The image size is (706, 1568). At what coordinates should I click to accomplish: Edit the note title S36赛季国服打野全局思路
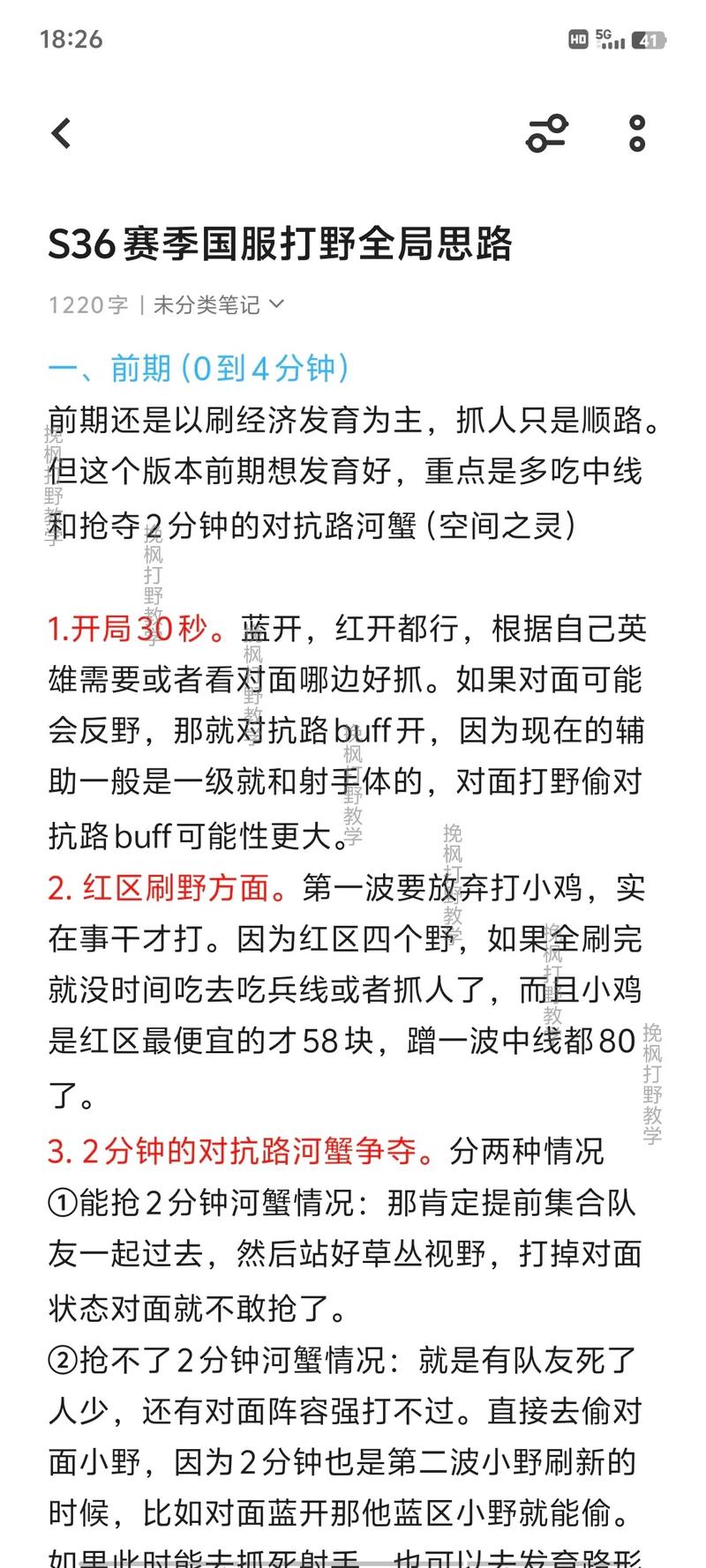pos(280,244)
